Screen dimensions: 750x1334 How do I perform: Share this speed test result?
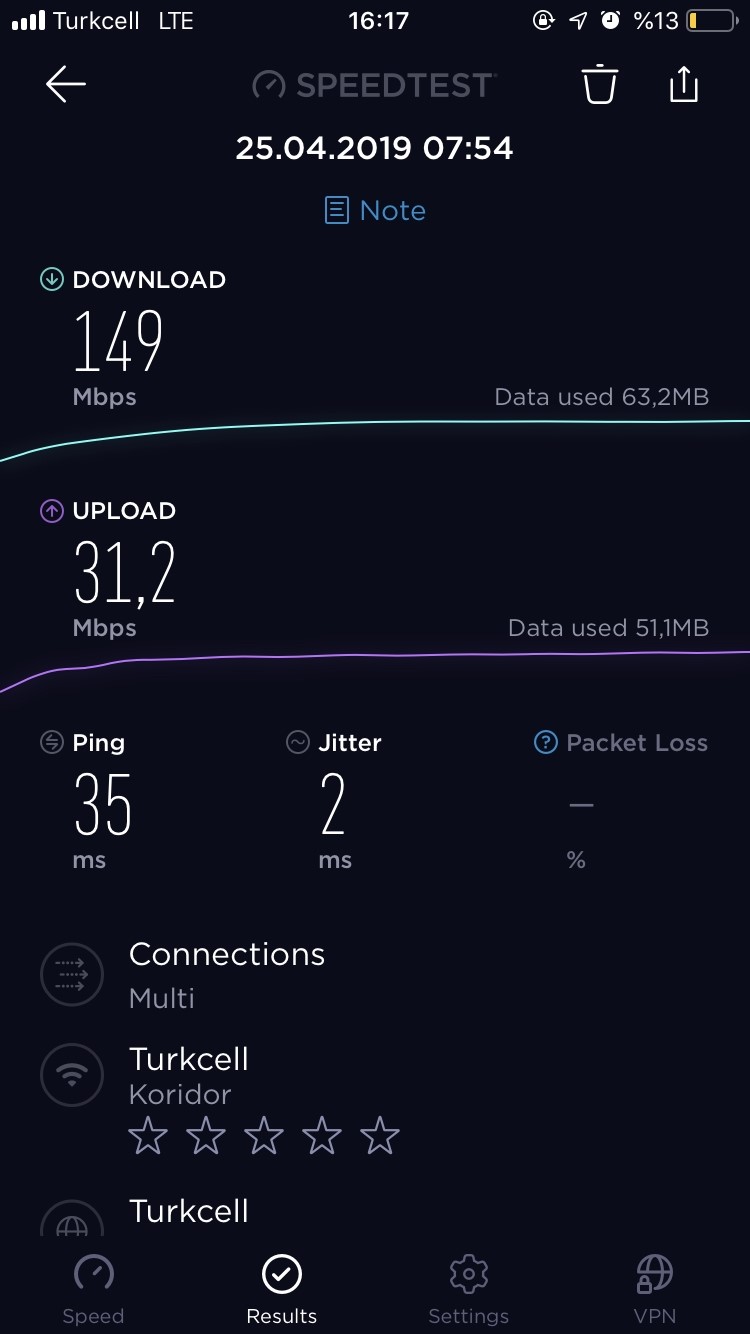(683, 84)
